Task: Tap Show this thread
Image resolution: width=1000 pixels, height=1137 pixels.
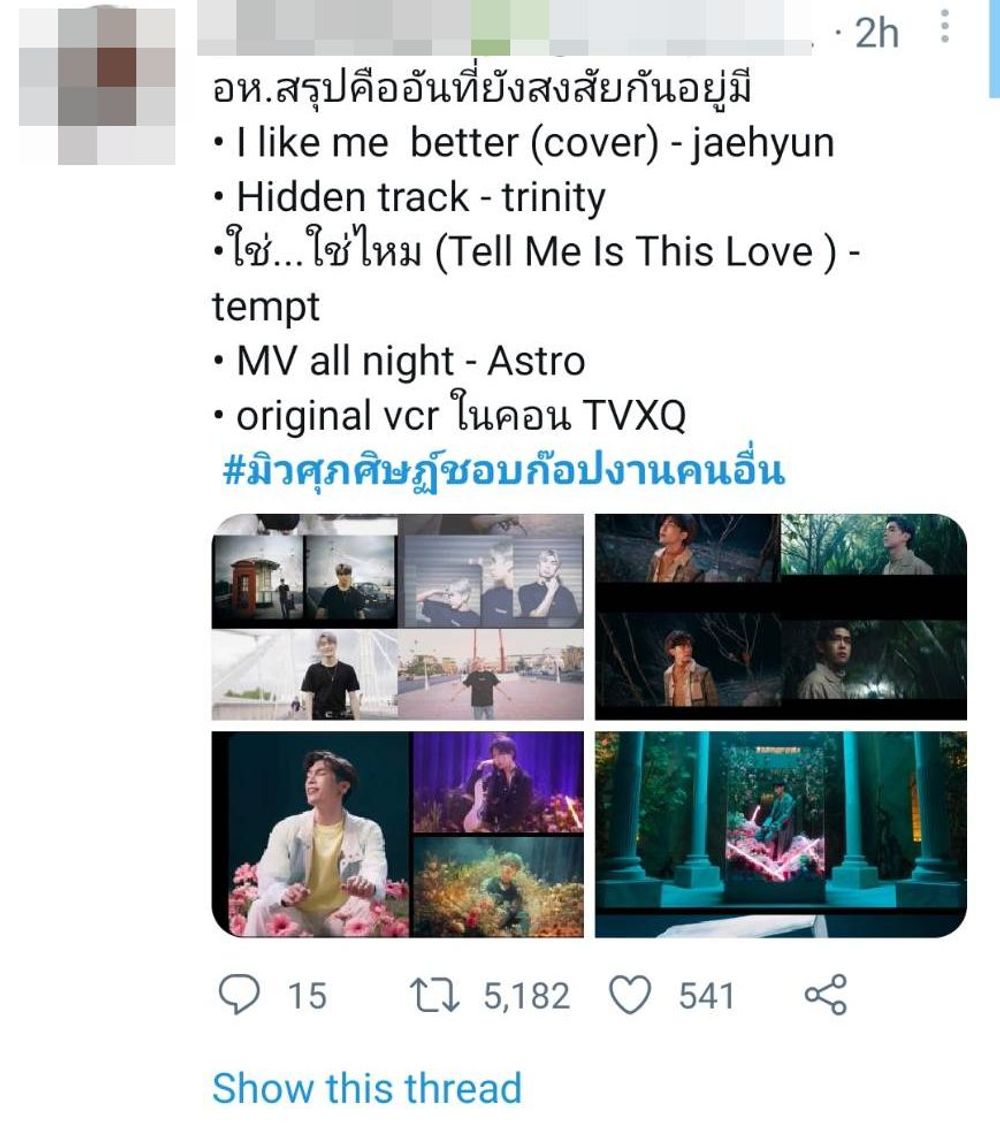Action: click(367, 1088)
